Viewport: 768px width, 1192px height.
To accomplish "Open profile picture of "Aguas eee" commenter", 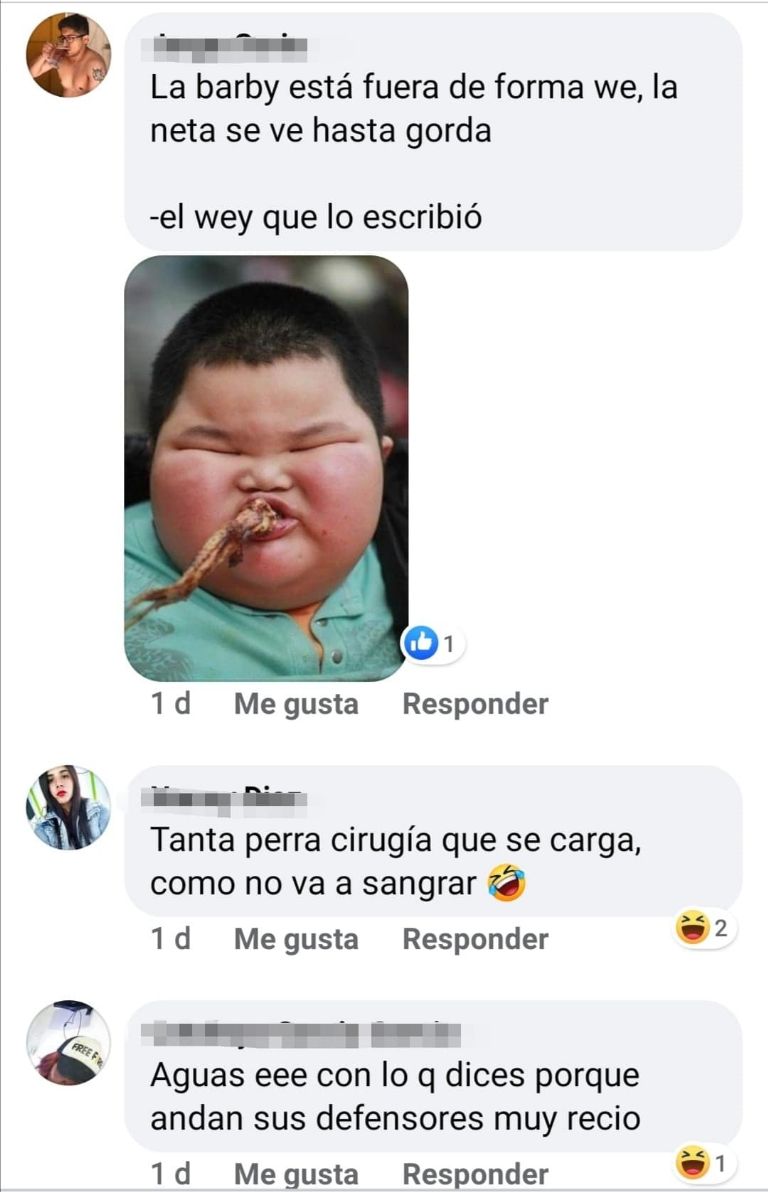I will [68, 1043].
